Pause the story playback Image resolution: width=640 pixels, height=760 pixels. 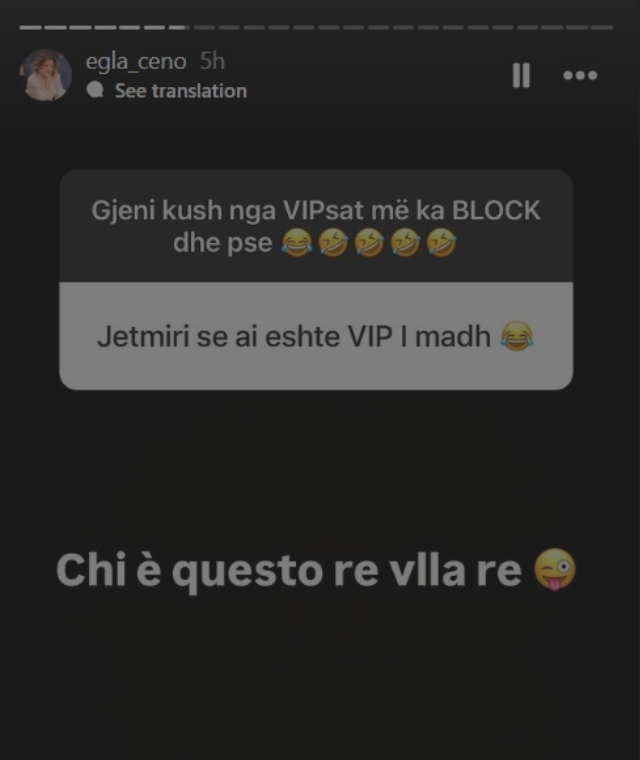(521, 76)
